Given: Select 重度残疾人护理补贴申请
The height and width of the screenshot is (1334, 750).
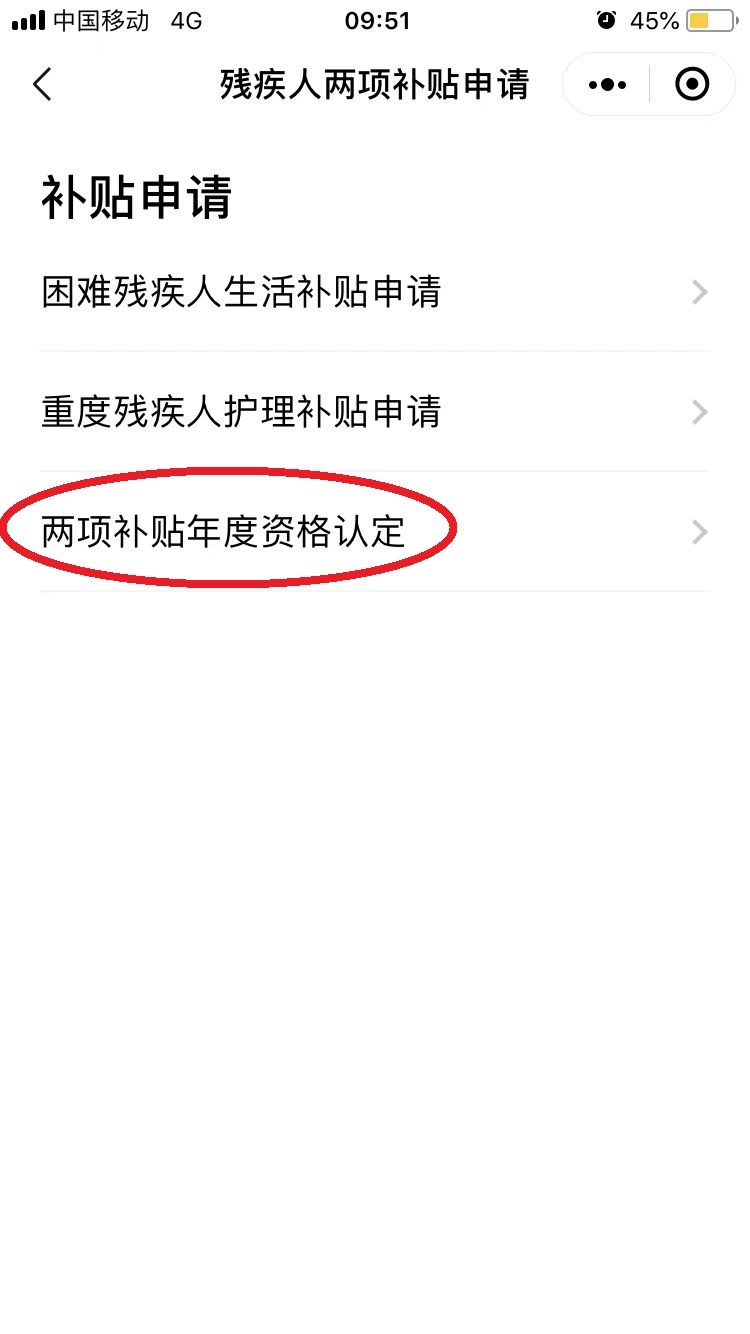Looking at the screenshot, I should [375, 412].
